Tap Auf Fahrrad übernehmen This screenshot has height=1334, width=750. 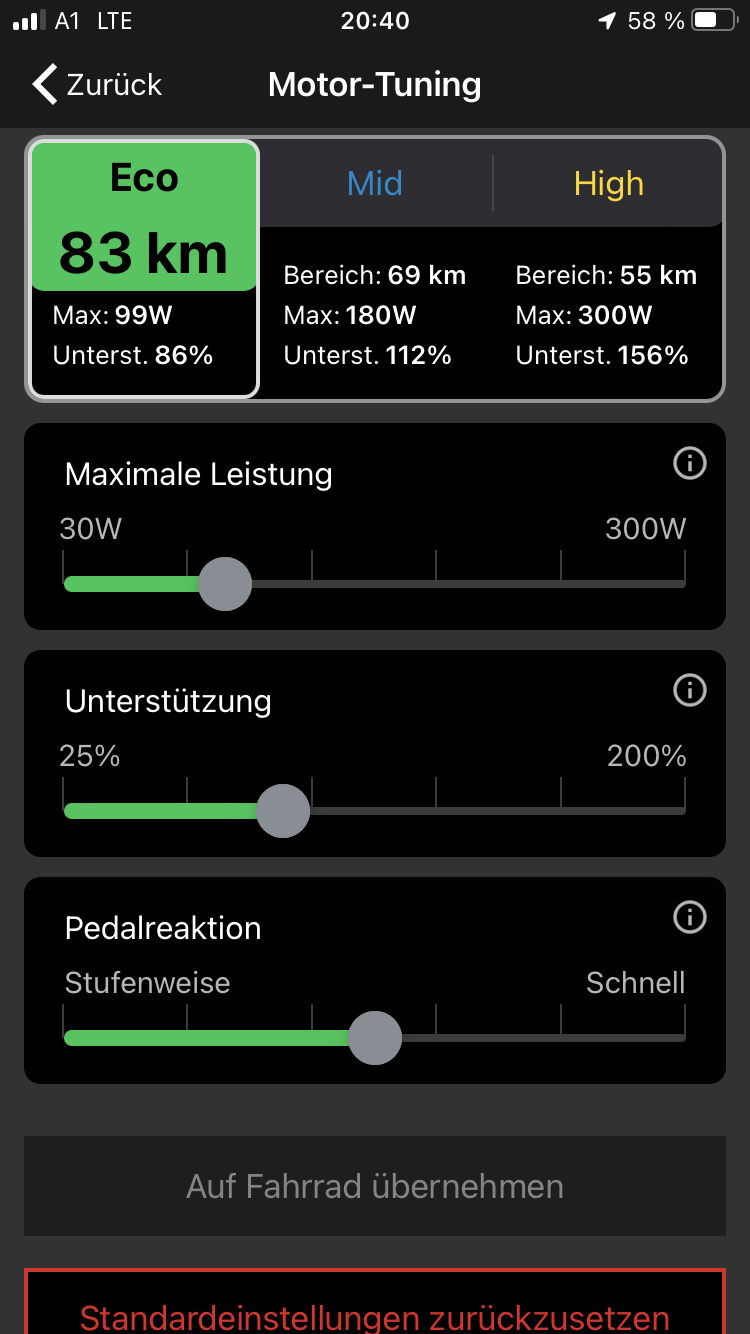[375, 1186]
